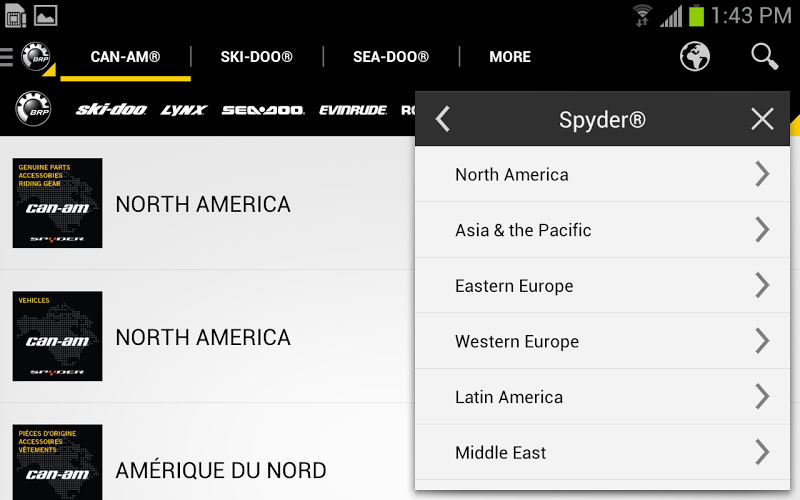Open Latin America region
Image resolution: width=800 pixels, height=500 pixels.
click(x=602, y=397)
